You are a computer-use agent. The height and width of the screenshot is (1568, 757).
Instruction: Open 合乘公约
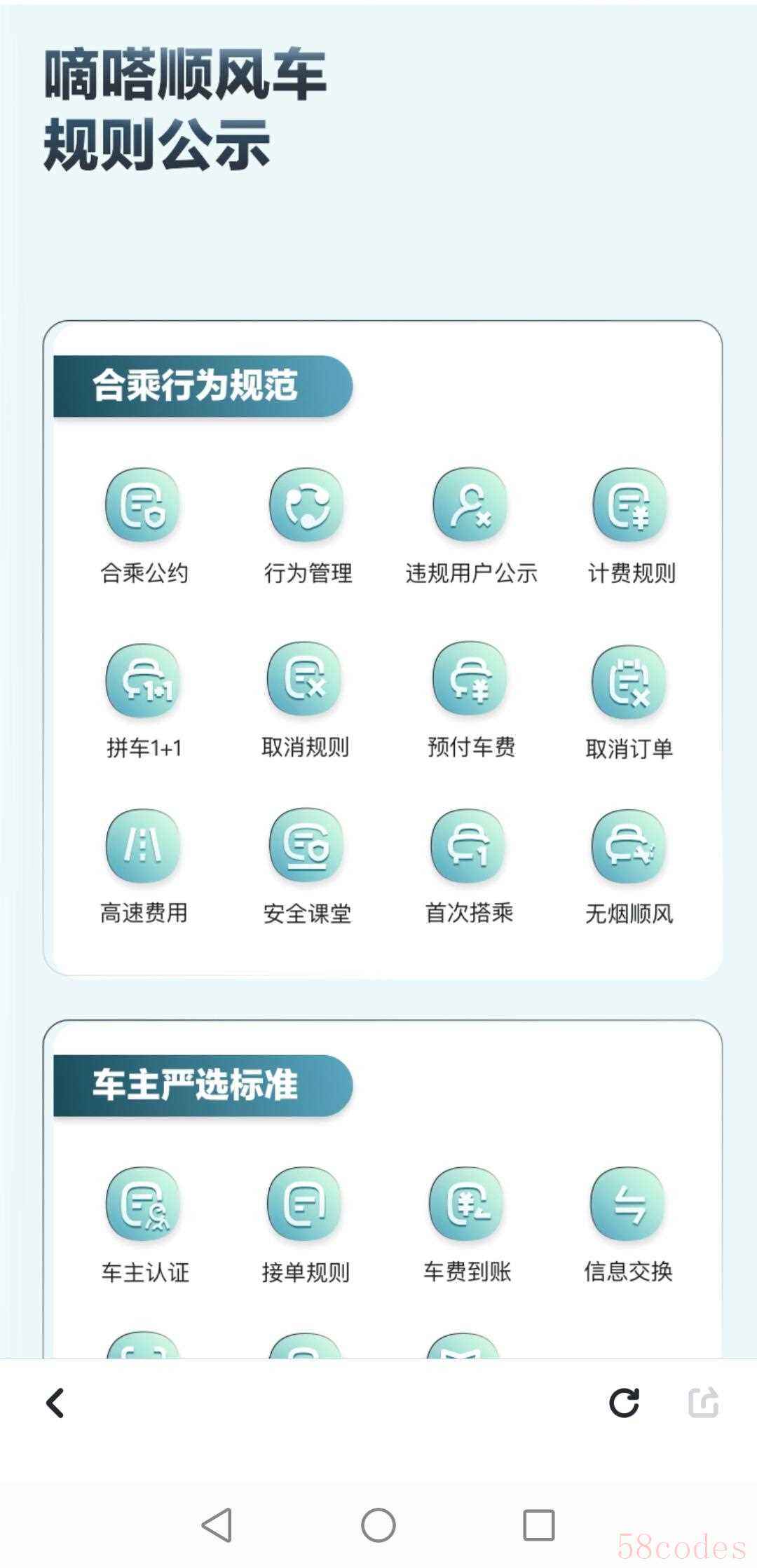point(144,525)
